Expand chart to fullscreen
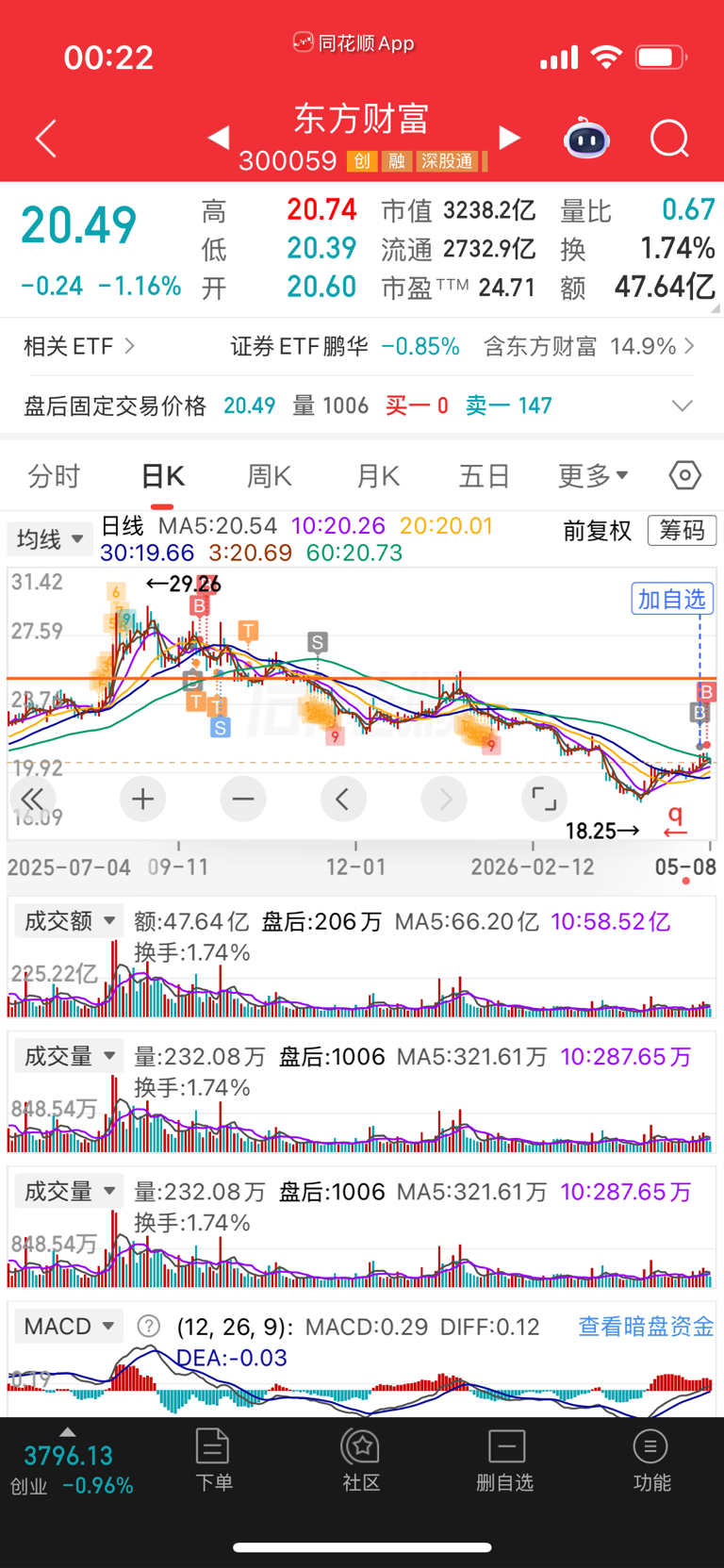The width and height of the screenshot is (724, 1568). [x=544, y=800]
